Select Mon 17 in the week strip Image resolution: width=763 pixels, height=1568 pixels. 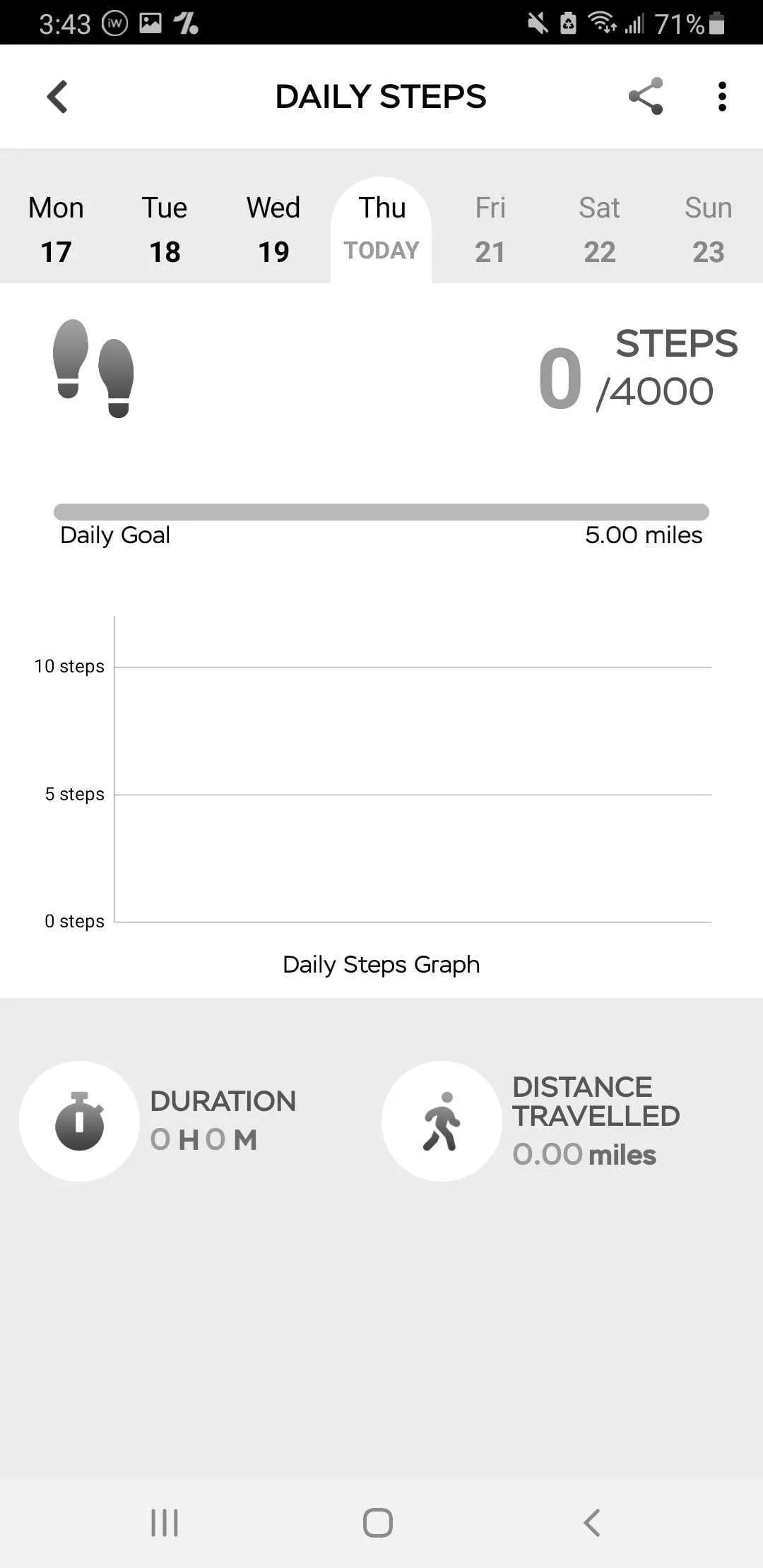(x=56, y=230)
